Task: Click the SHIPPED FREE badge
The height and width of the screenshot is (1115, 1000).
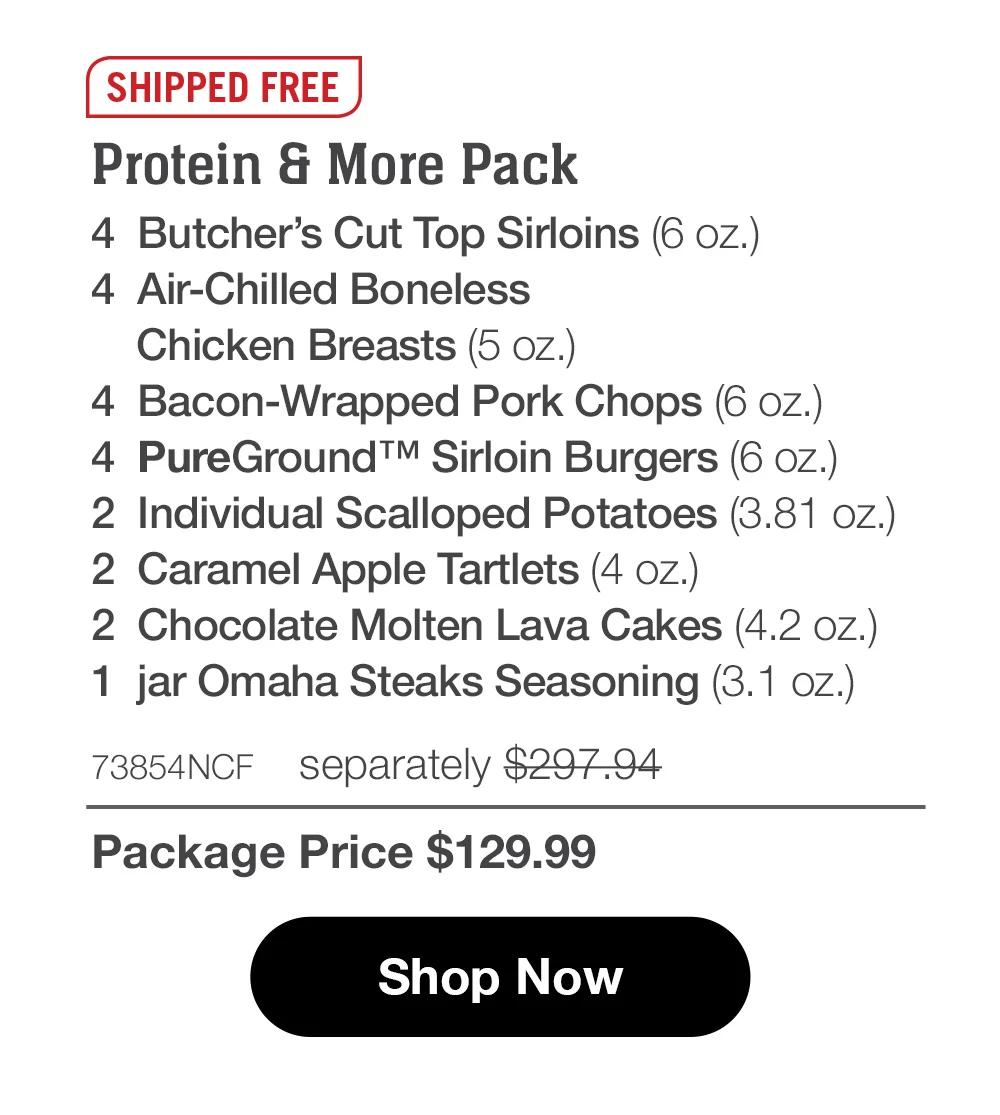Action: (x=222, y=88)
